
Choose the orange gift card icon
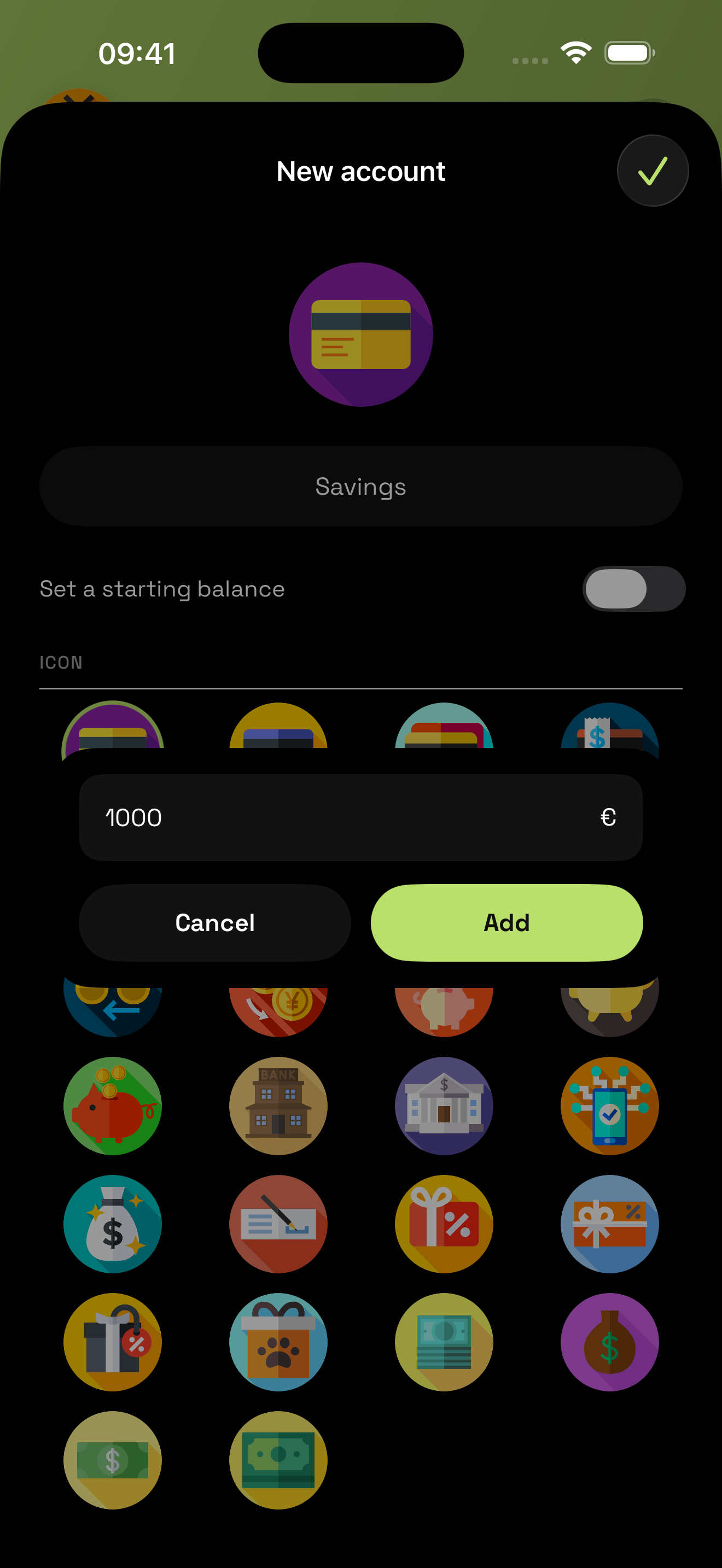[x=609, y=1224]
